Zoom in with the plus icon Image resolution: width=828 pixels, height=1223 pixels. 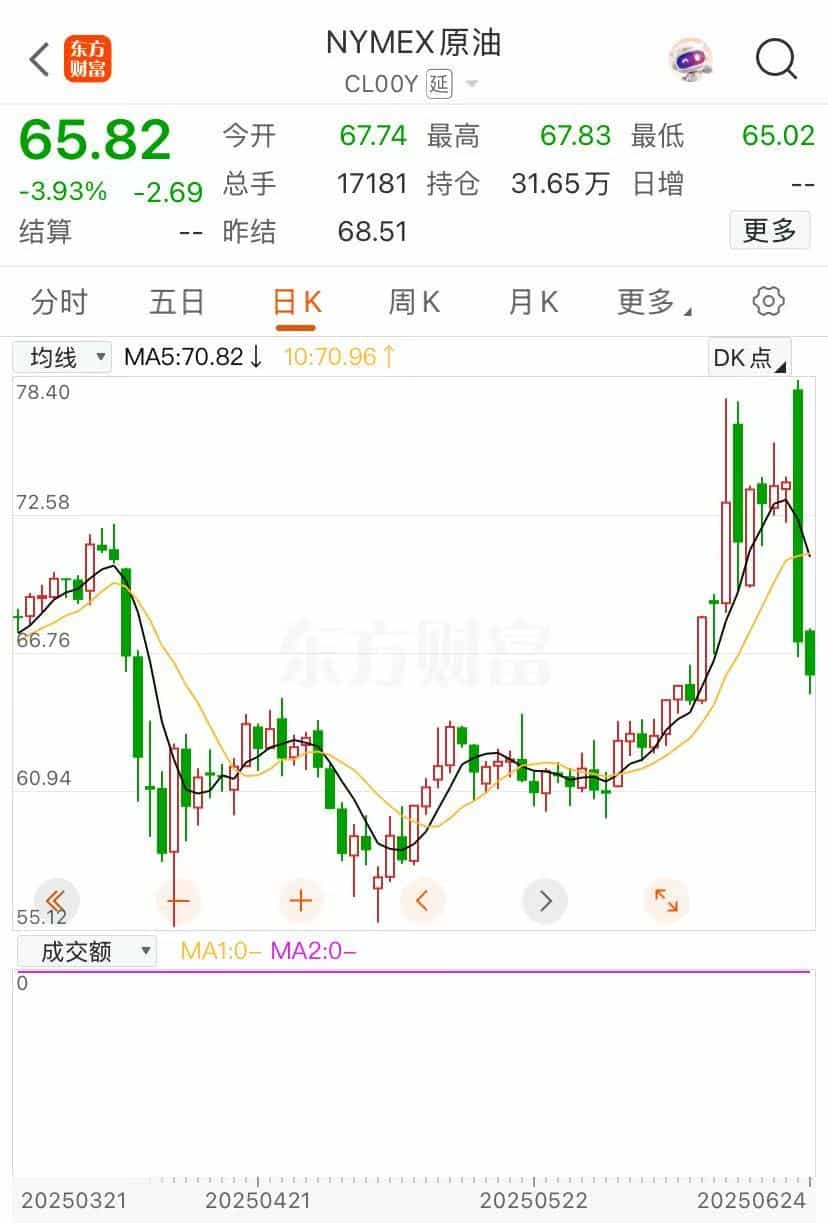tap(300, 900)
